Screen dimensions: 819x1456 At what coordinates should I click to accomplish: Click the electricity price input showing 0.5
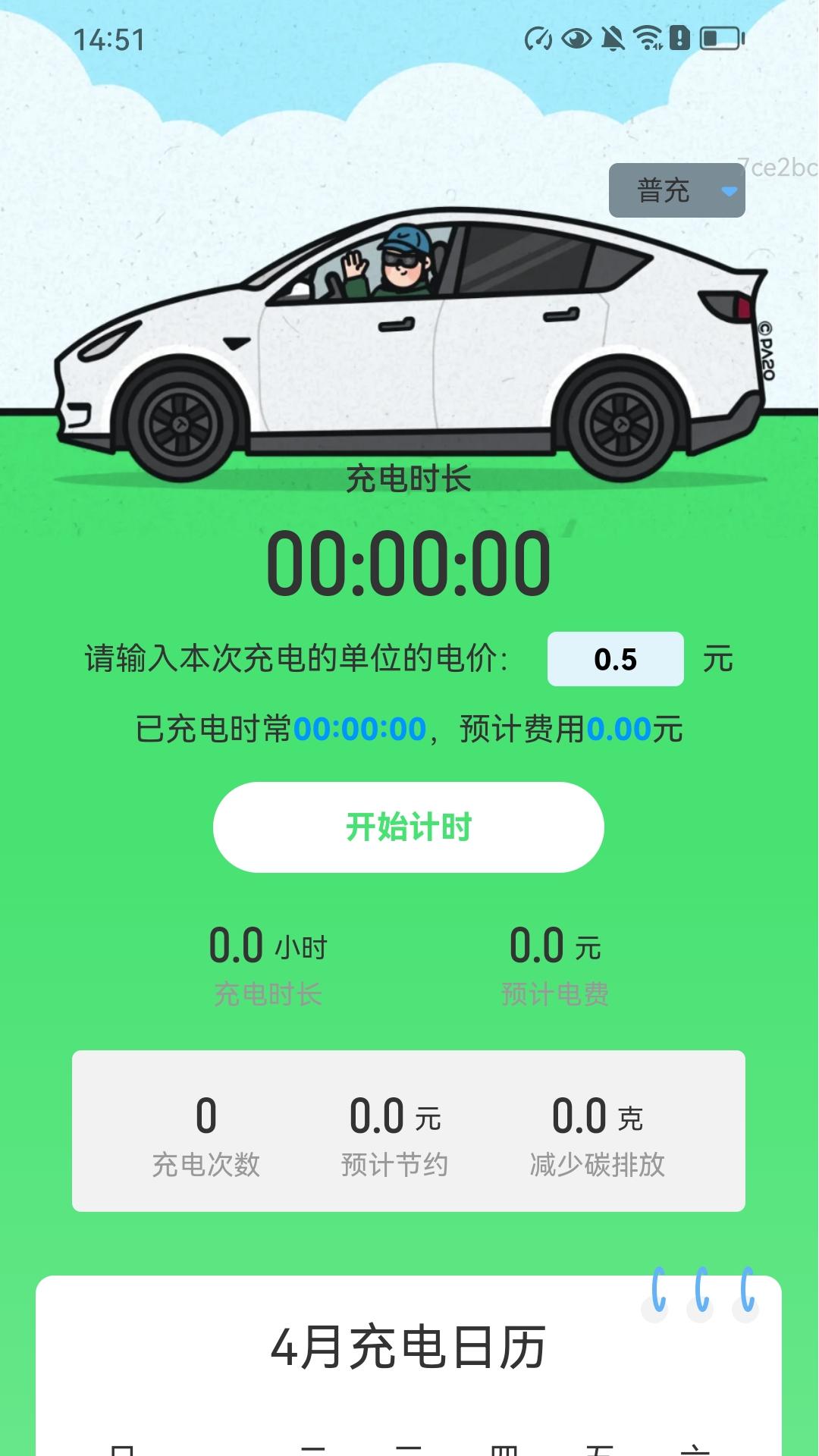(614, 660)
